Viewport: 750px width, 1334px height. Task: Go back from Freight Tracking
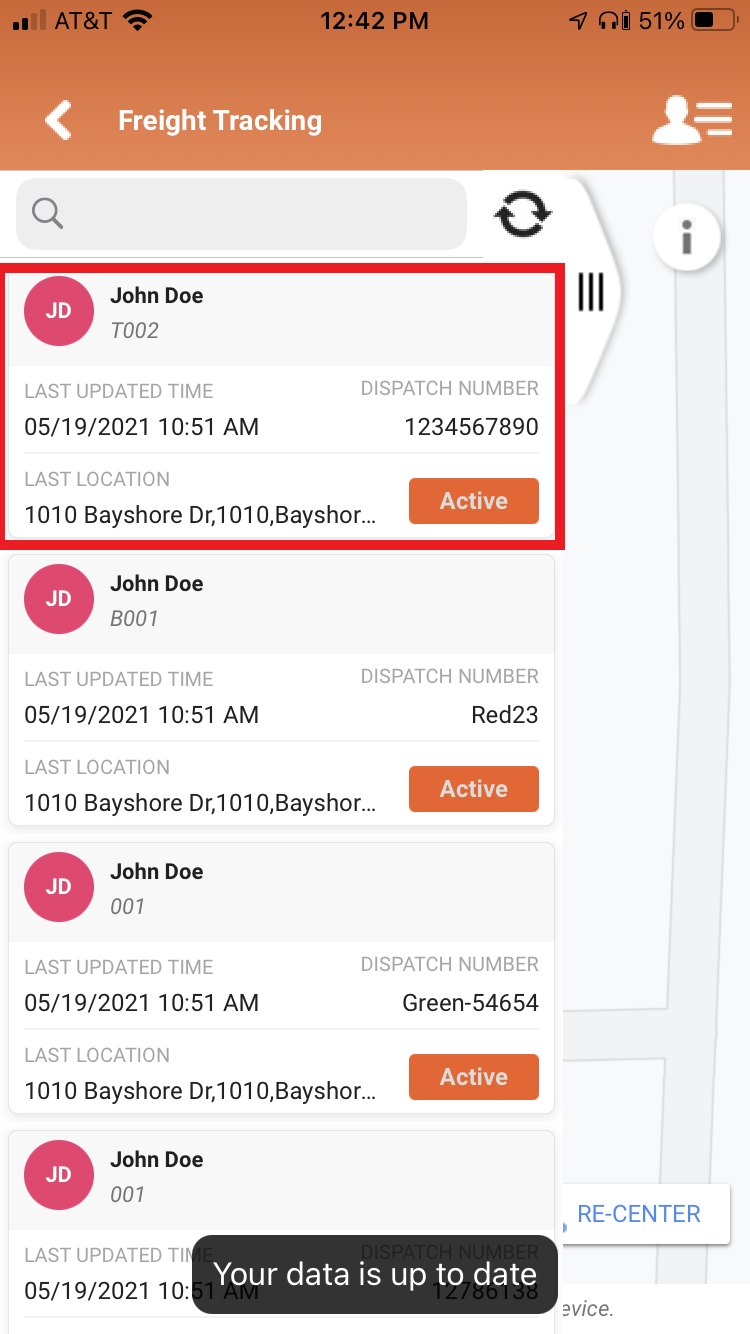coord(59,121)
